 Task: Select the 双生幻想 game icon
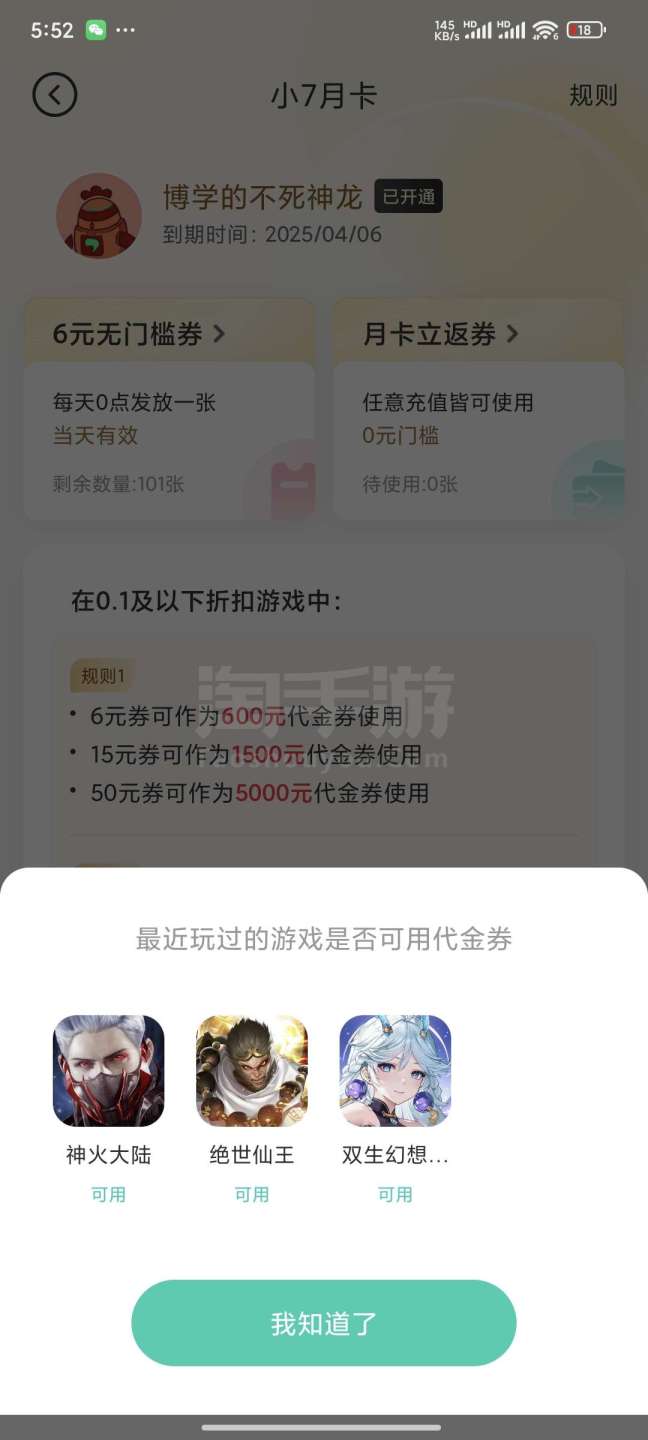pyautogui.click(x=395, y=1071)
